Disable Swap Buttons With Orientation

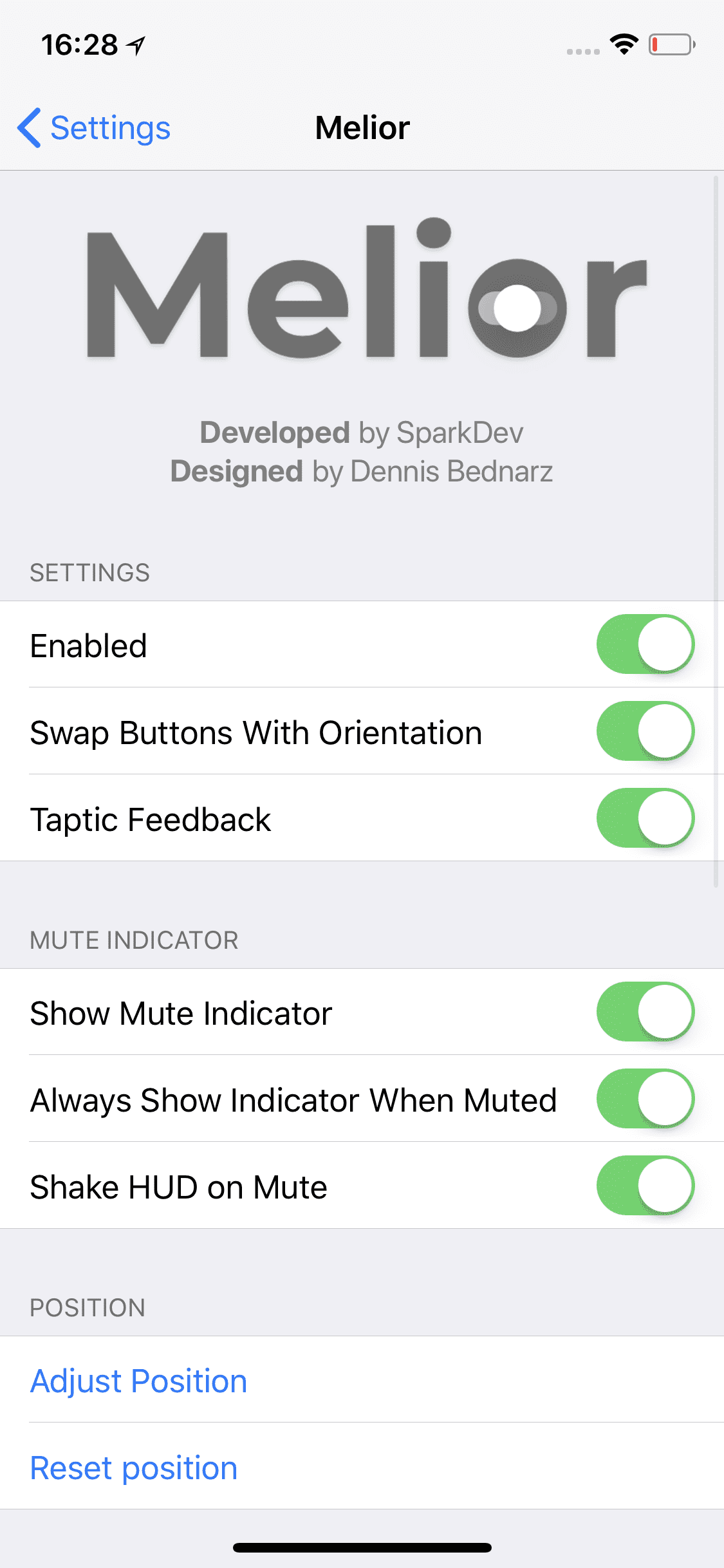tap(645, 731)
